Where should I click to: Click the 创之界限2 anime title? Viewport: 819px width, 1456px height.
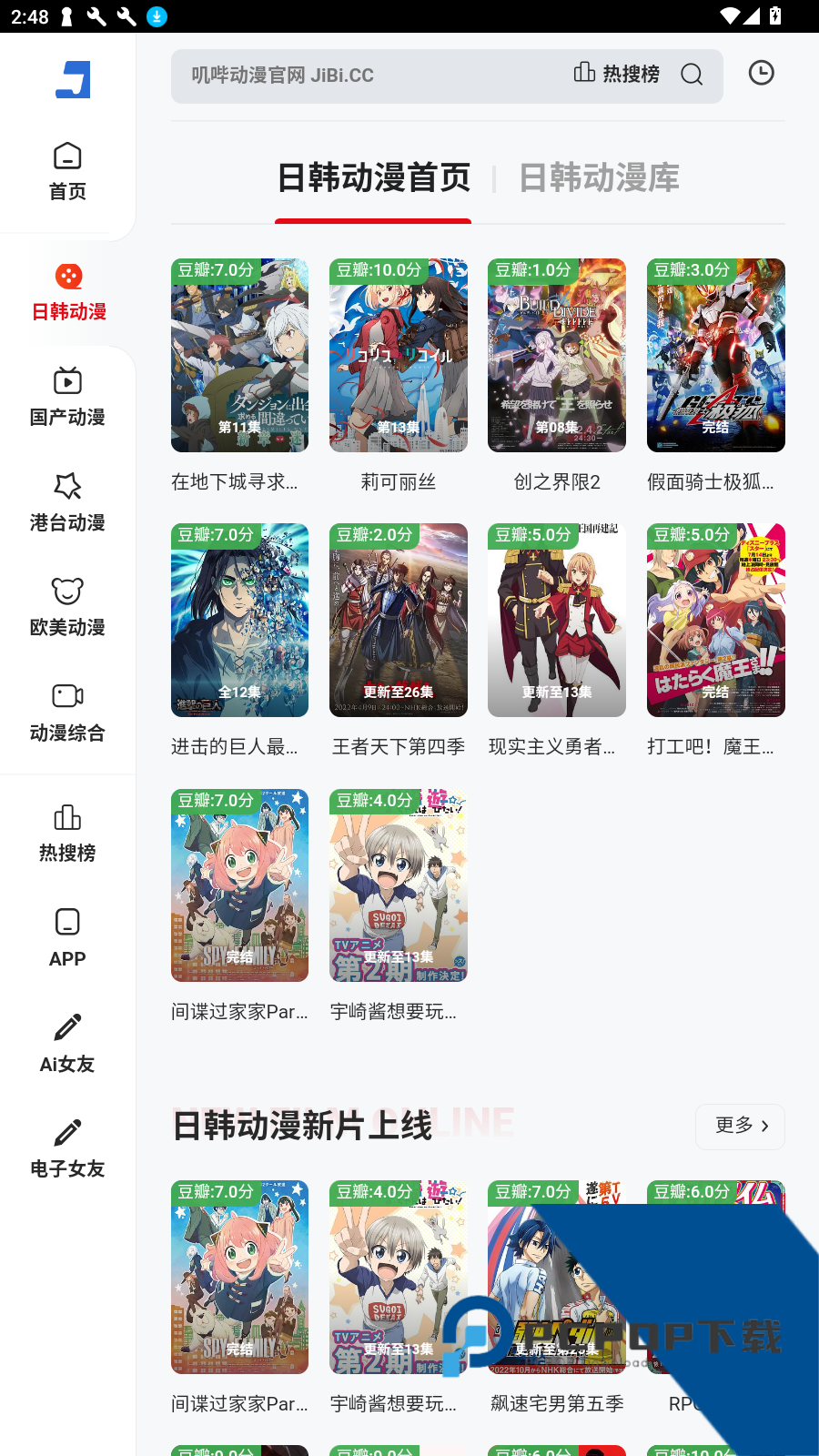point(556,481)
